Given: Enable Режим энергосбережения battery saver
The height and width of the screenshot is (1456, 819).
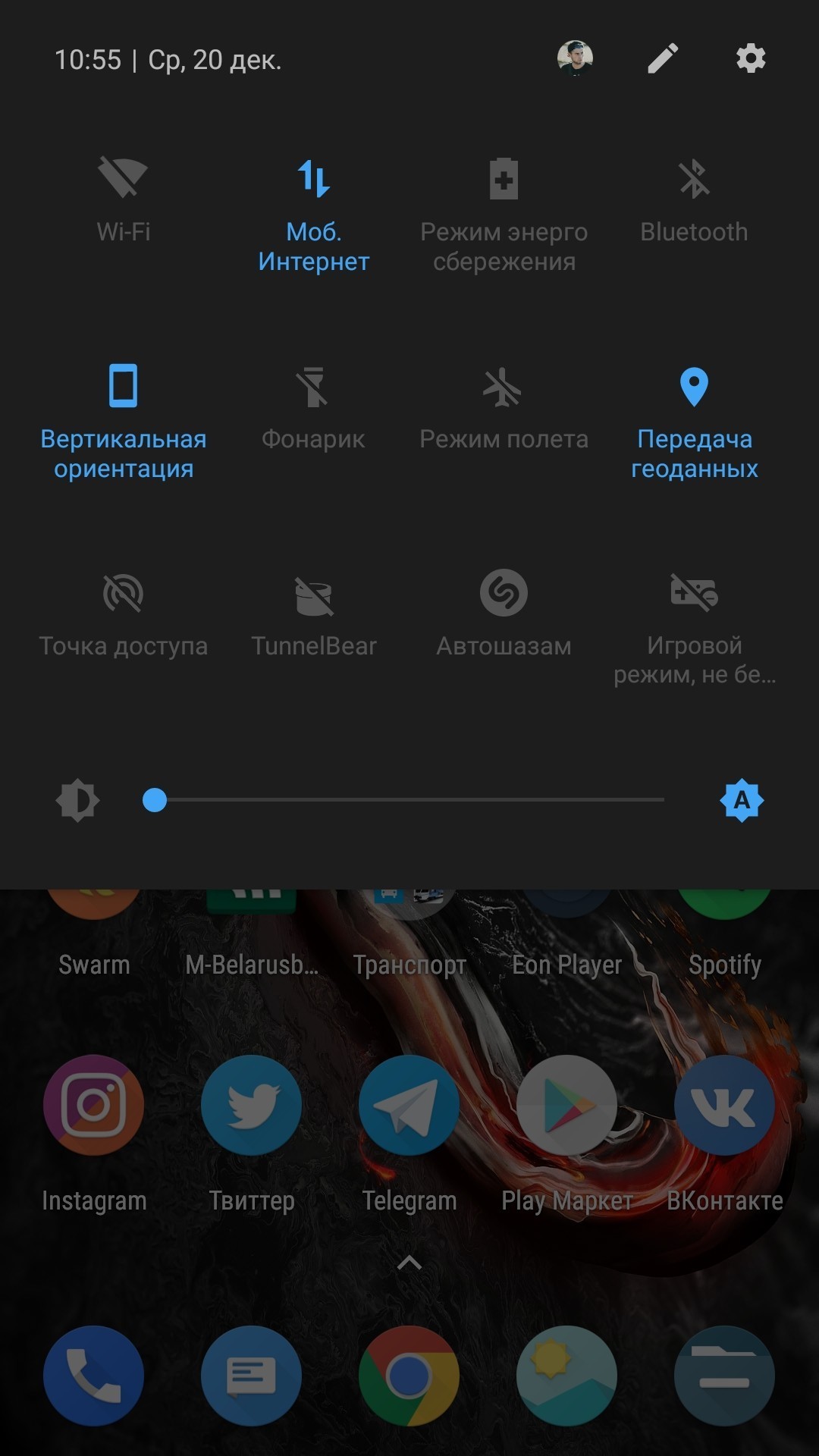Looking at the screenshot, I should (x=504, y=179).
